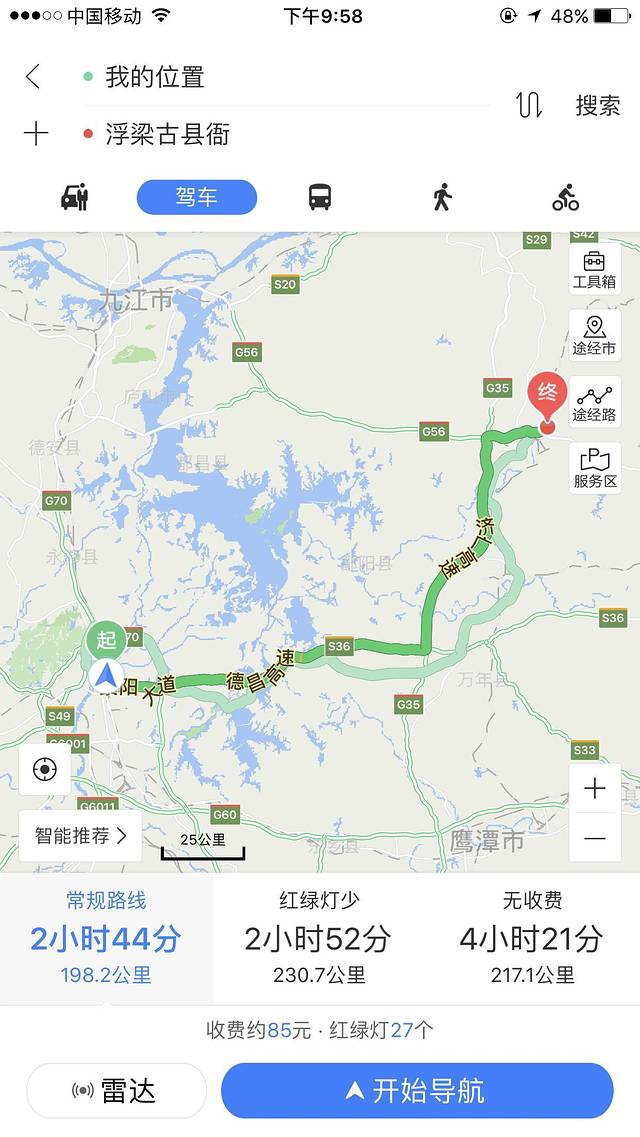Zoom in on the map
This screenshot has width=640, height=1137.
click(595, 789)
